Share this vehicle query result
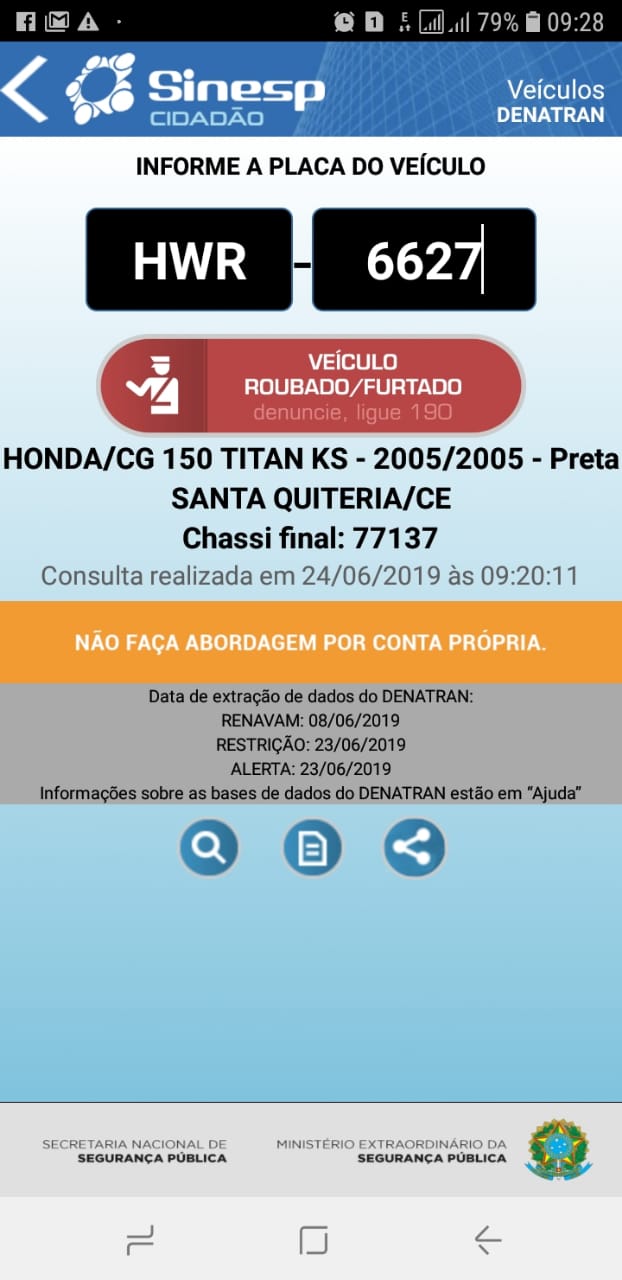The image size is (622, 1280). pos(414,848)
